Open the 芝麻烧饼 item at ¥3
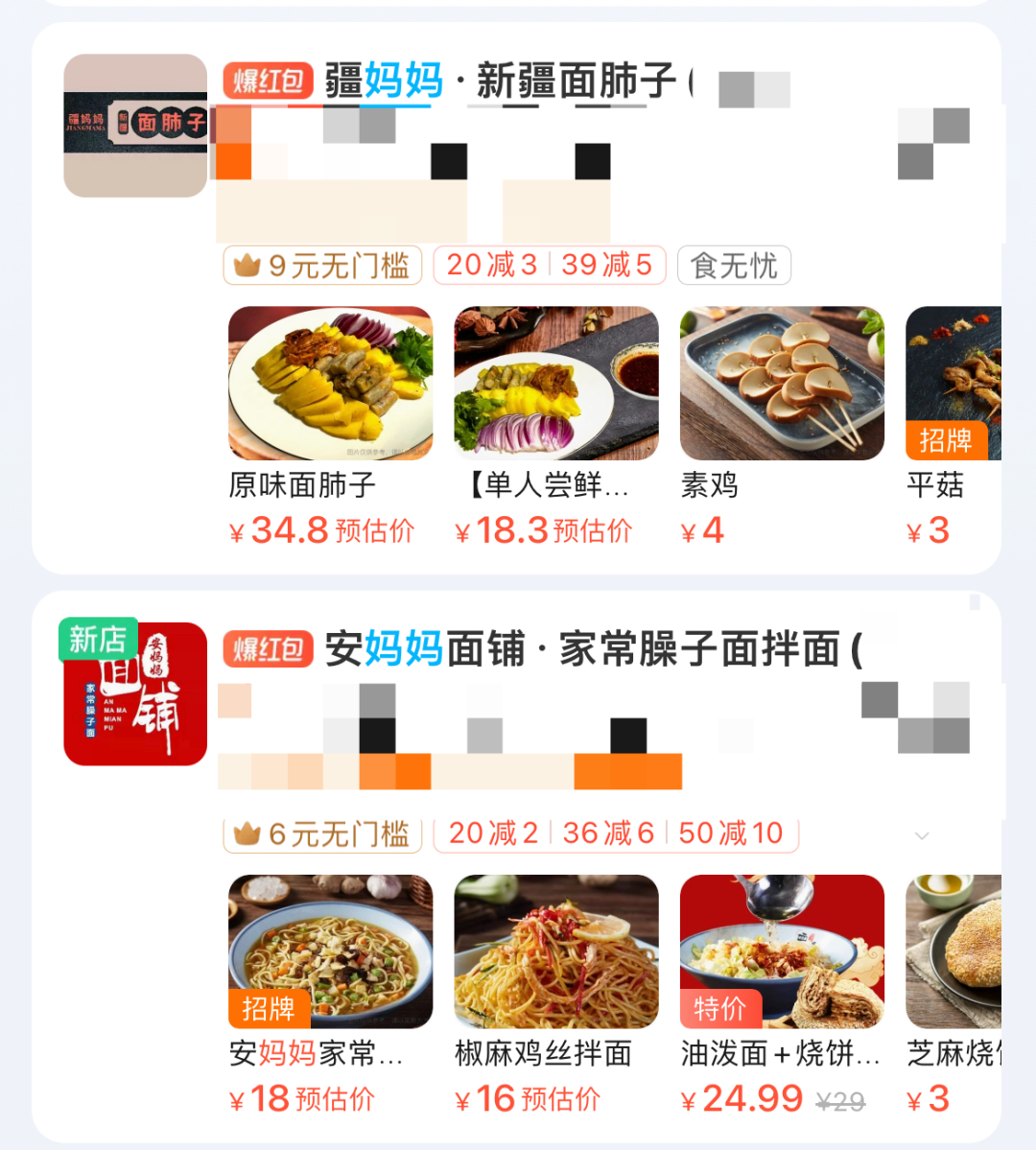Screen dimensions: 1036x1150 pyautogui.click(x=954, y=951)
